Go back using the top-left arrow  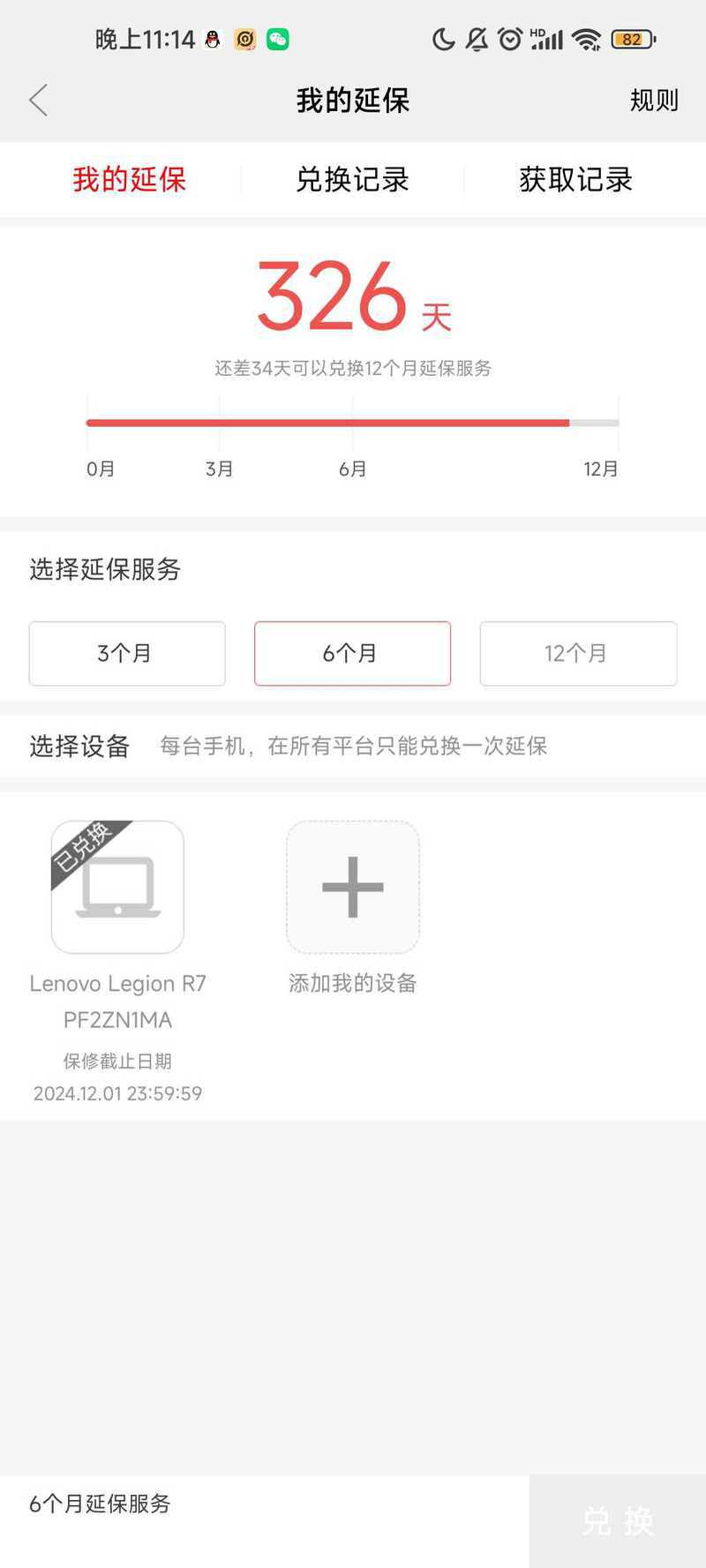coord(38,101)
